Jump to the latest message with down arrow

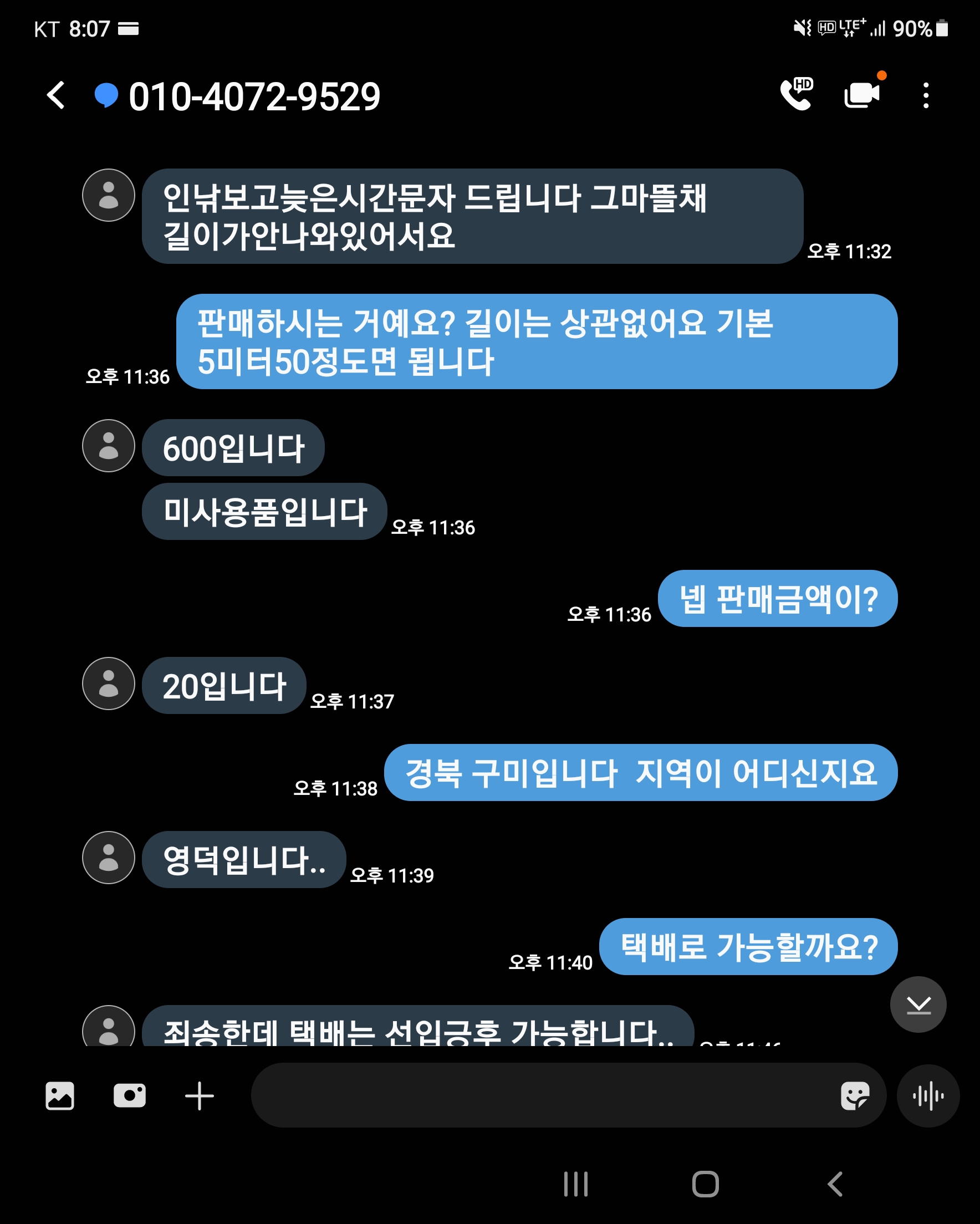tap(917, 1004)
